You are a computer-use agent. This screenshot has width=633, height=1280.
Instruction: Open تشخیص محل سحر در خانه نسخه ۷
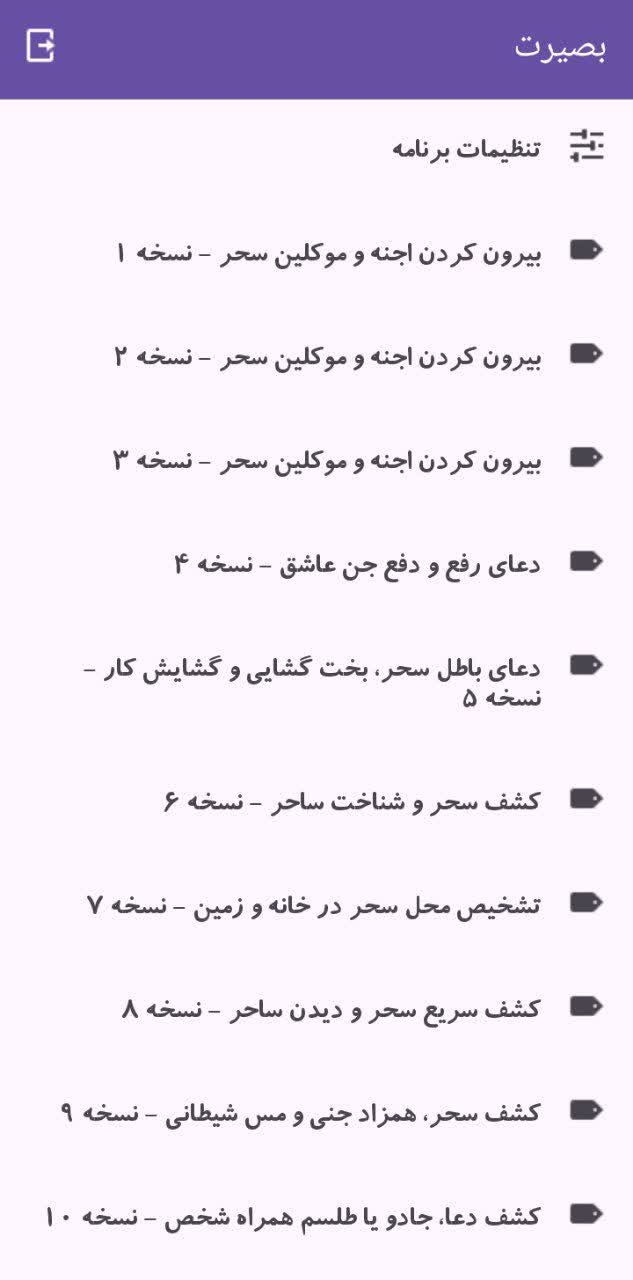(315, 906)
